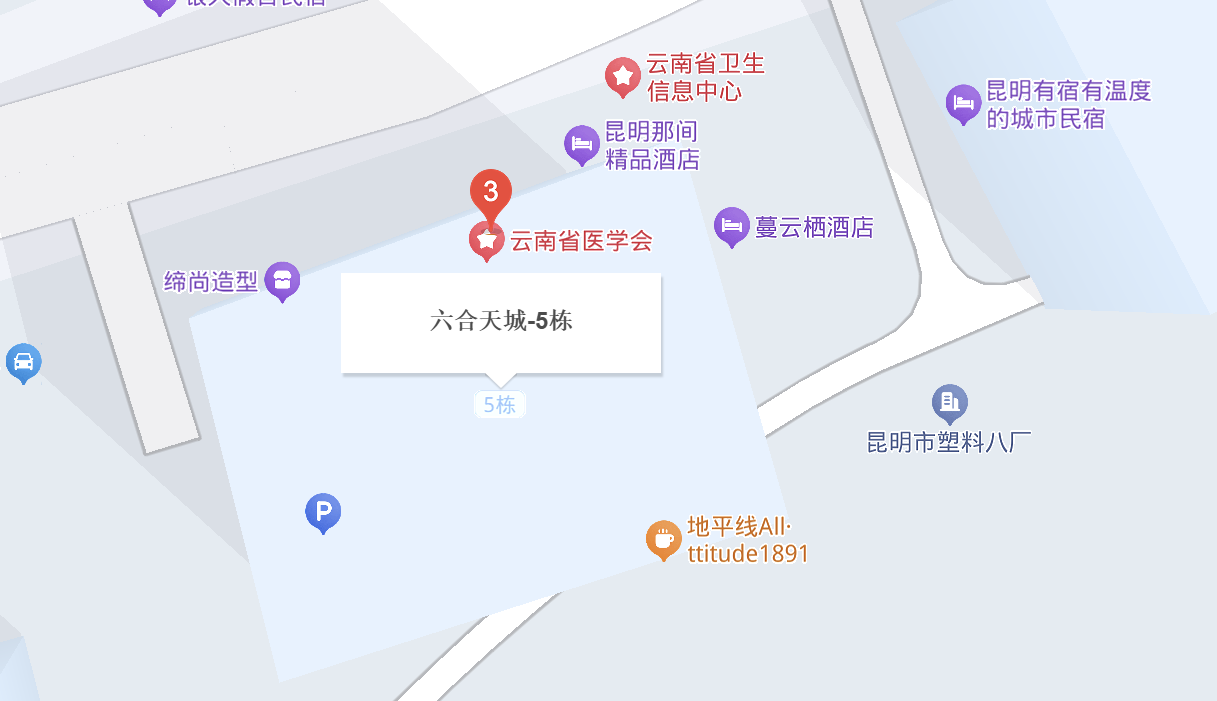Open the 昆明那间精品酒店 hotel marker
Screen dimensions: 1217x701
(582, 144)
